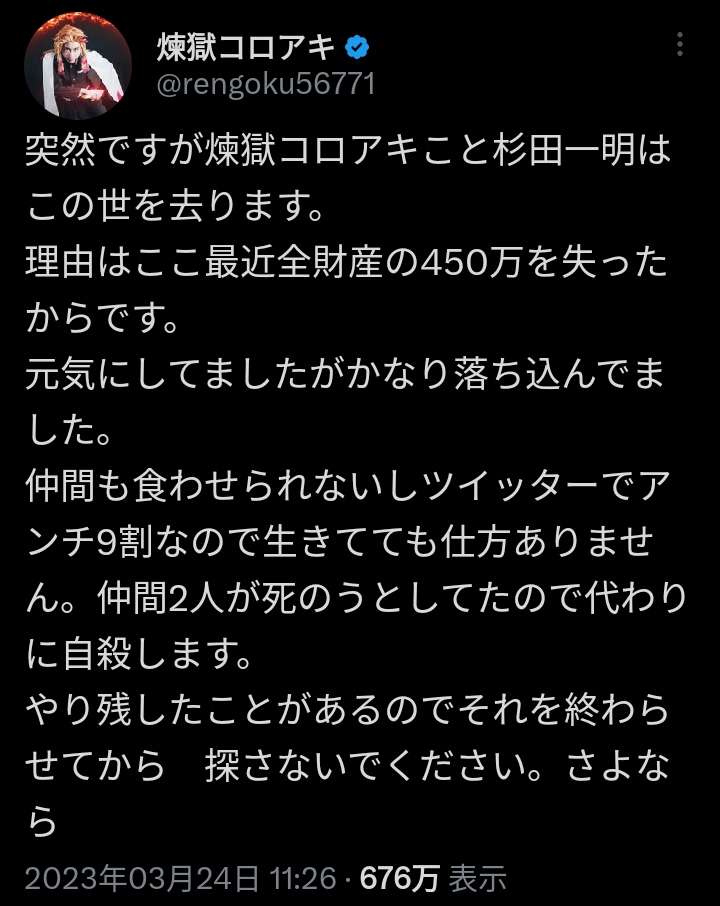Viewport: 720px width, 906px height.
Task: Tap the 676万 表示 view count
Action: coord(433,878)
